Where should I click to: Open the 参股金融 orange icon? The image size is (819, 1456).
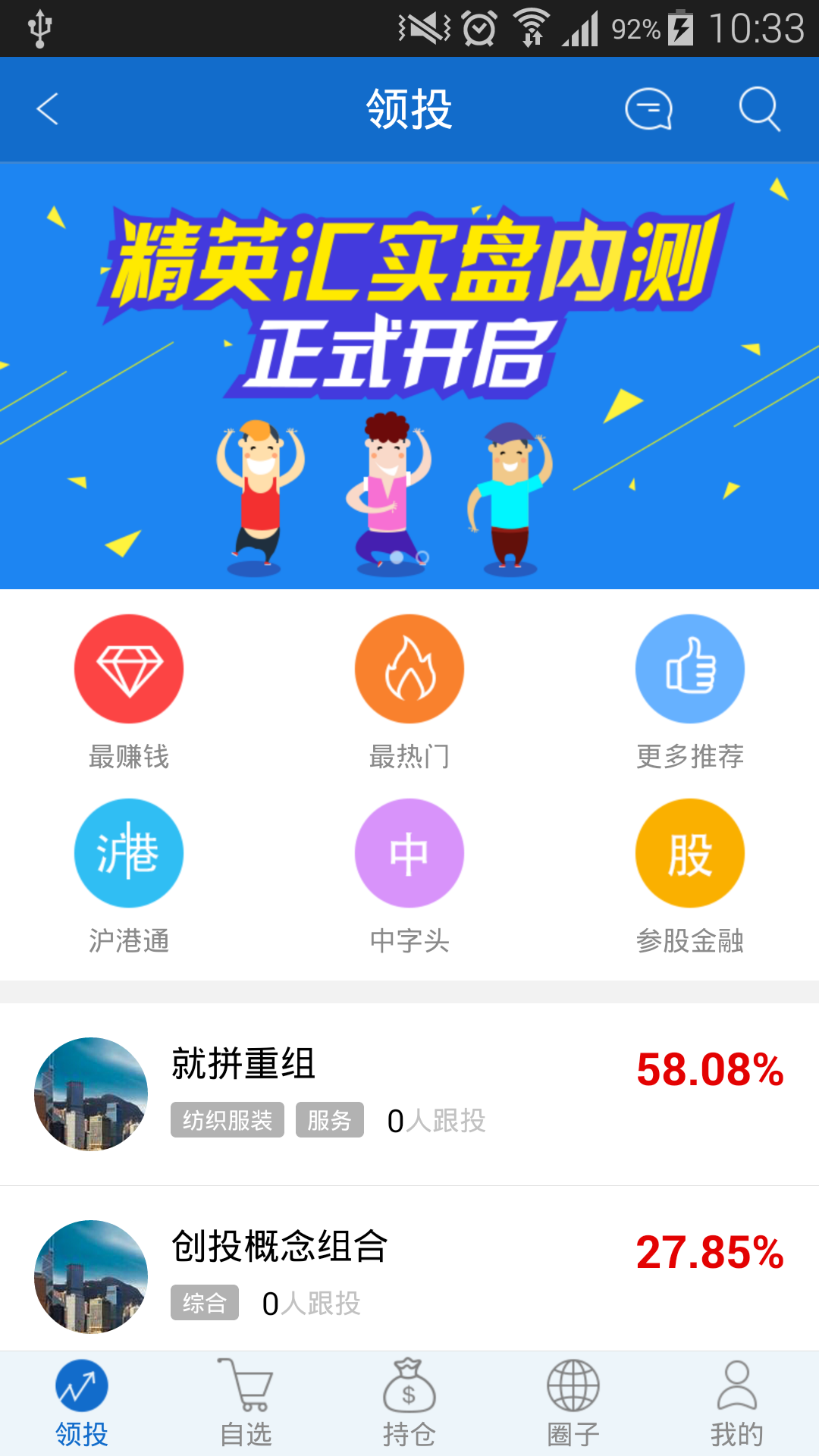pos(689,852)
